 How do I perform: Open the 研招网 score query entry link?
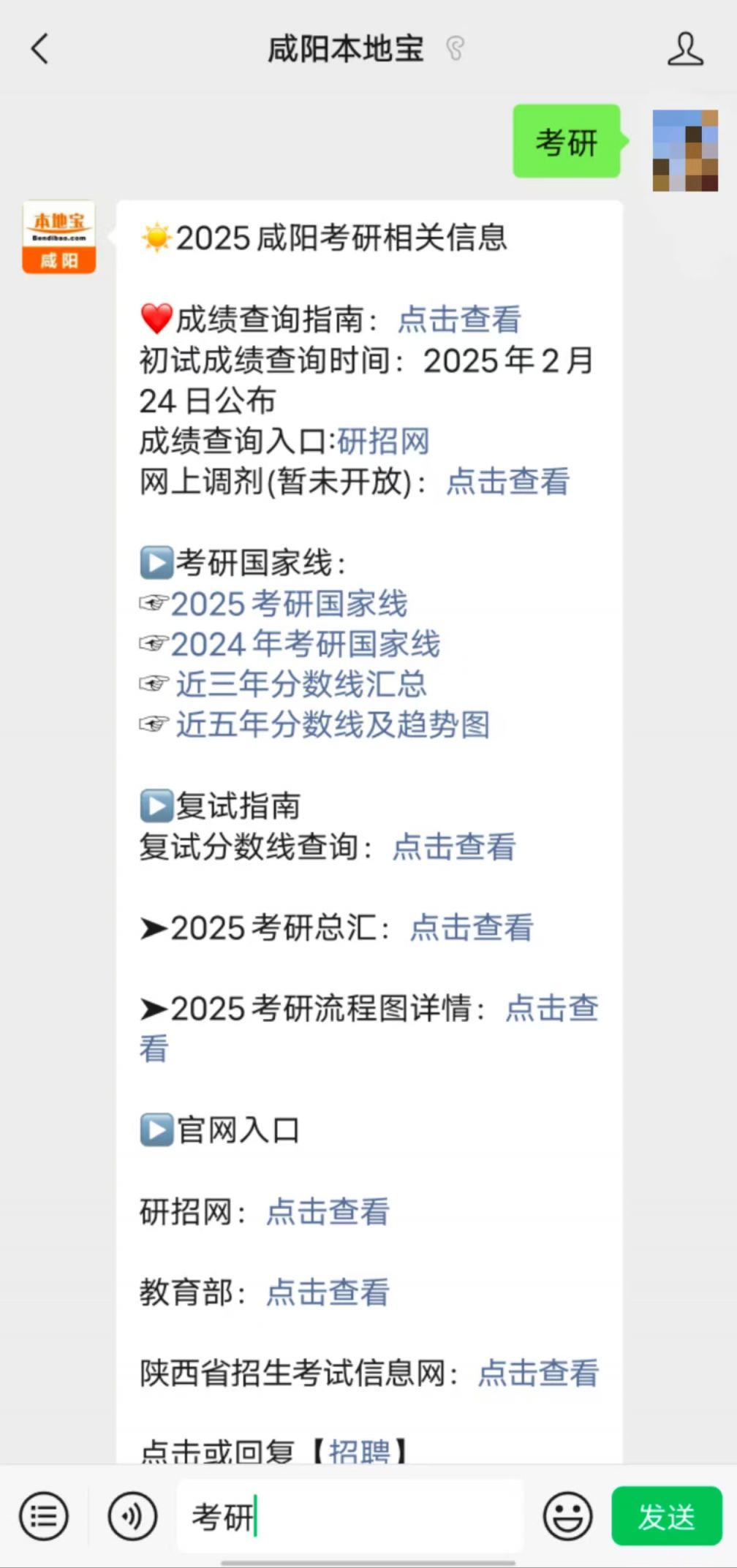[383, 441]
